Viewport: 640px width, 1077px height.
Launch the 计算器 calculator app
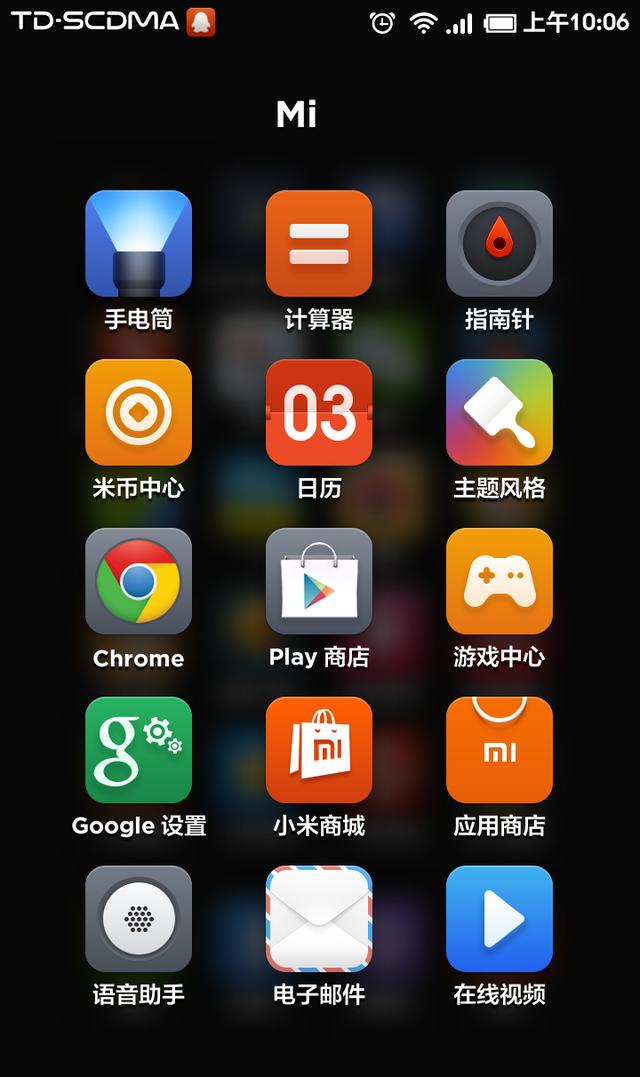tap(319, 244)
